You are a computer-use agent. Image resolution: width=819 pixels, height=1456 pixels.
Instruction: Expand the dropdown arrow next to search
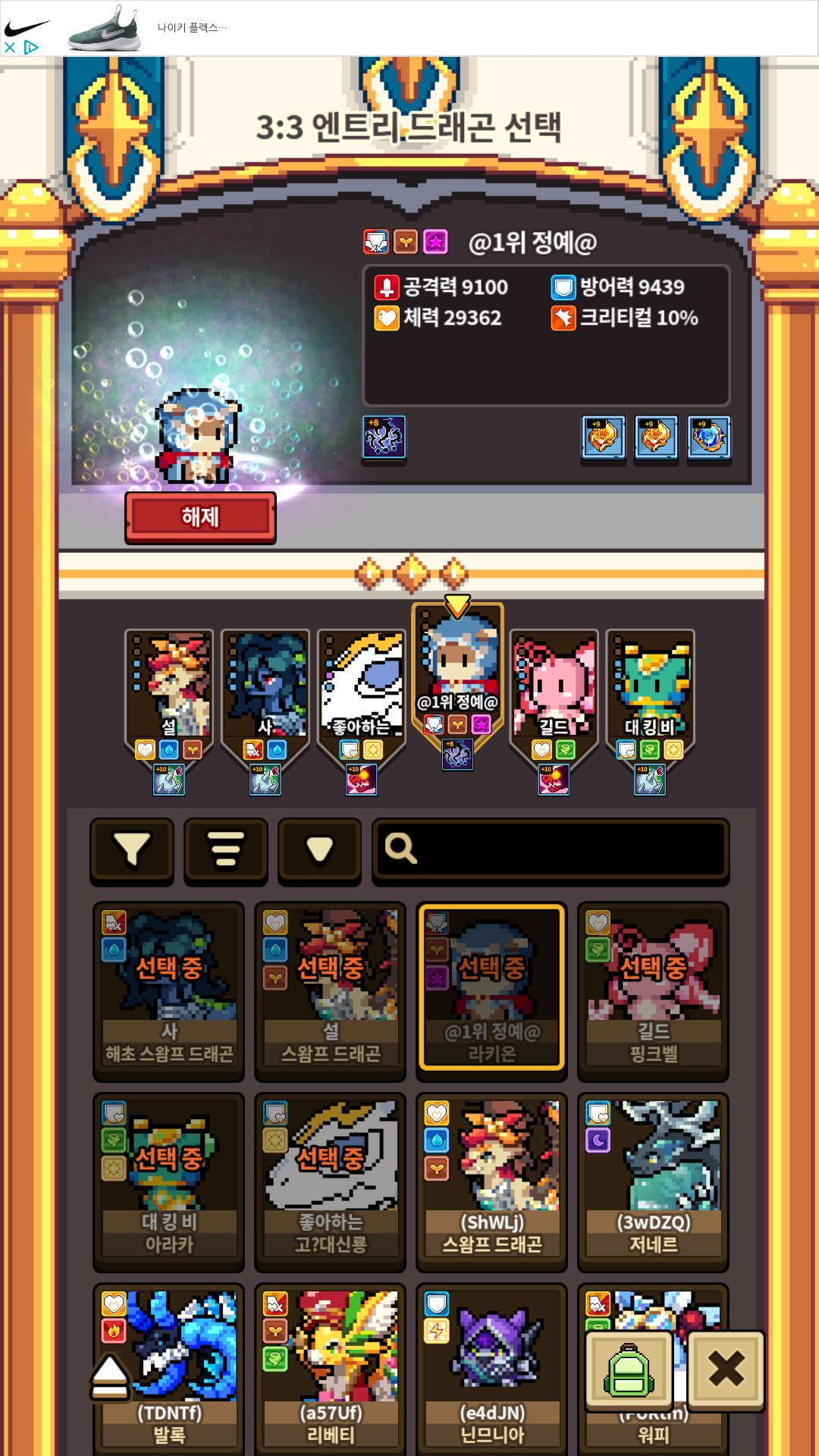click(x=319, y=850)
